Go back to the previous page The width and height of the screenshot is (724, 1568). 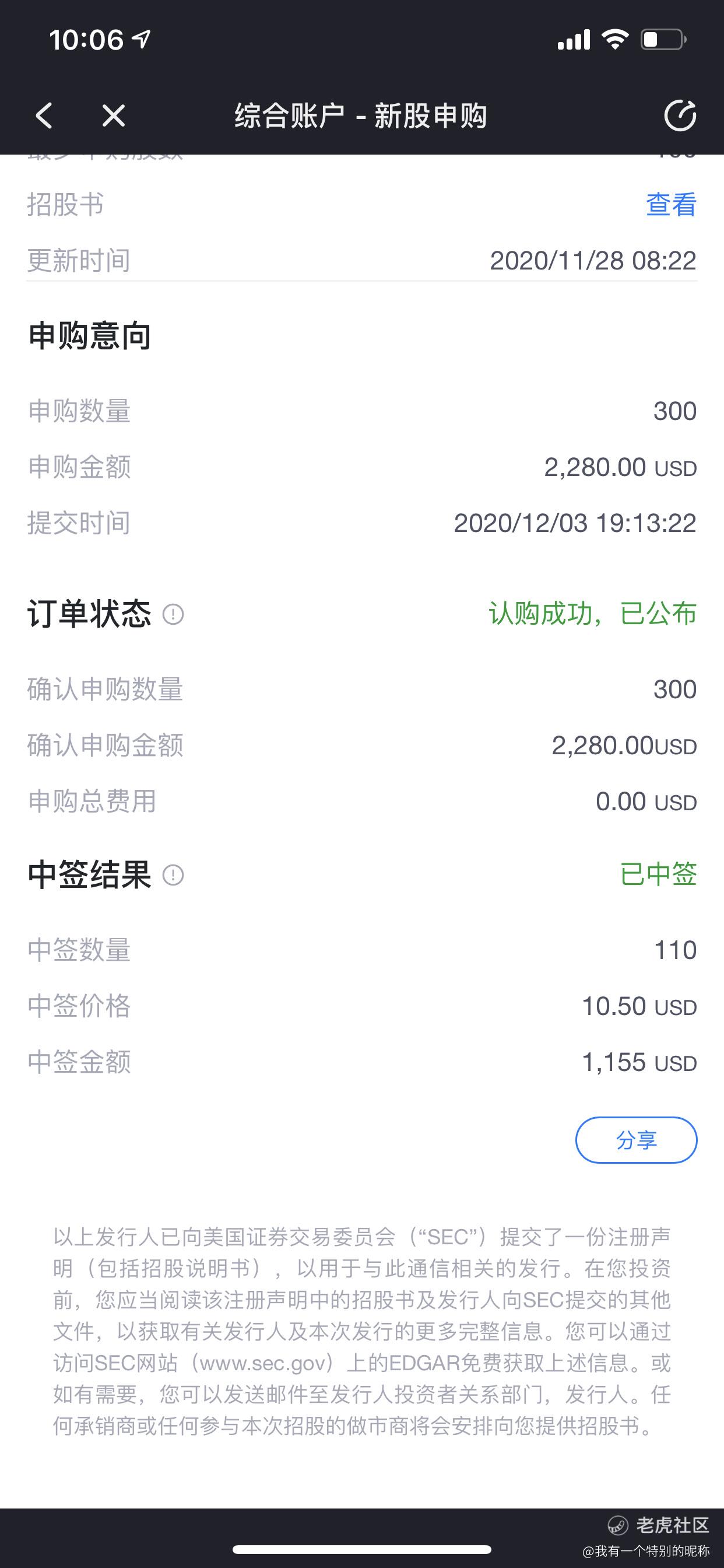(x=44, y=115)
